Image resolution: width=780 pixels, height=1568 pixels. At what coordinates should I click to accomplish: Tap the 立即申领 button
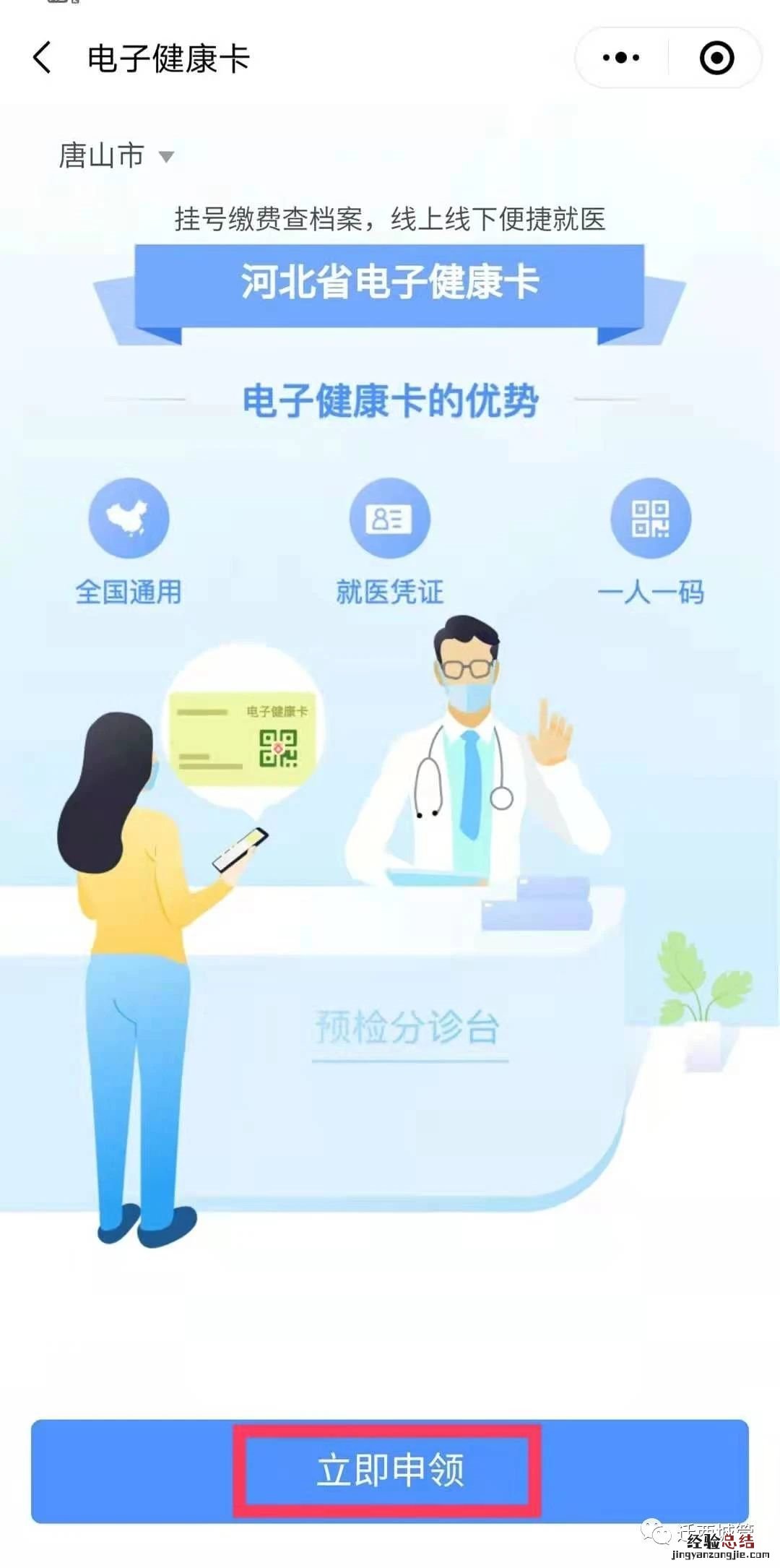click(390, 1470)
